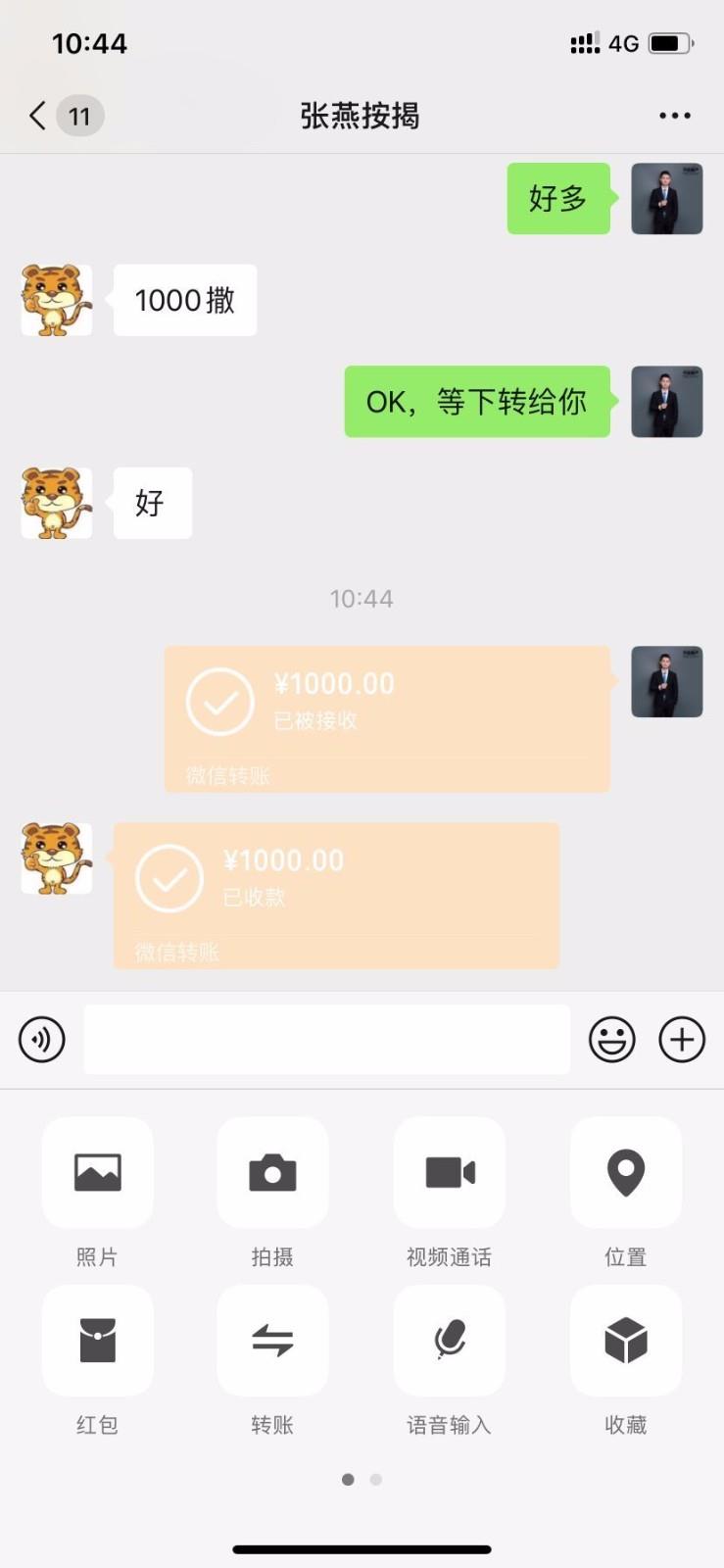Close the plus attachment panel
This screenshot has height=1568, width=724.
pyautogui.click(x=682, y=1040)
